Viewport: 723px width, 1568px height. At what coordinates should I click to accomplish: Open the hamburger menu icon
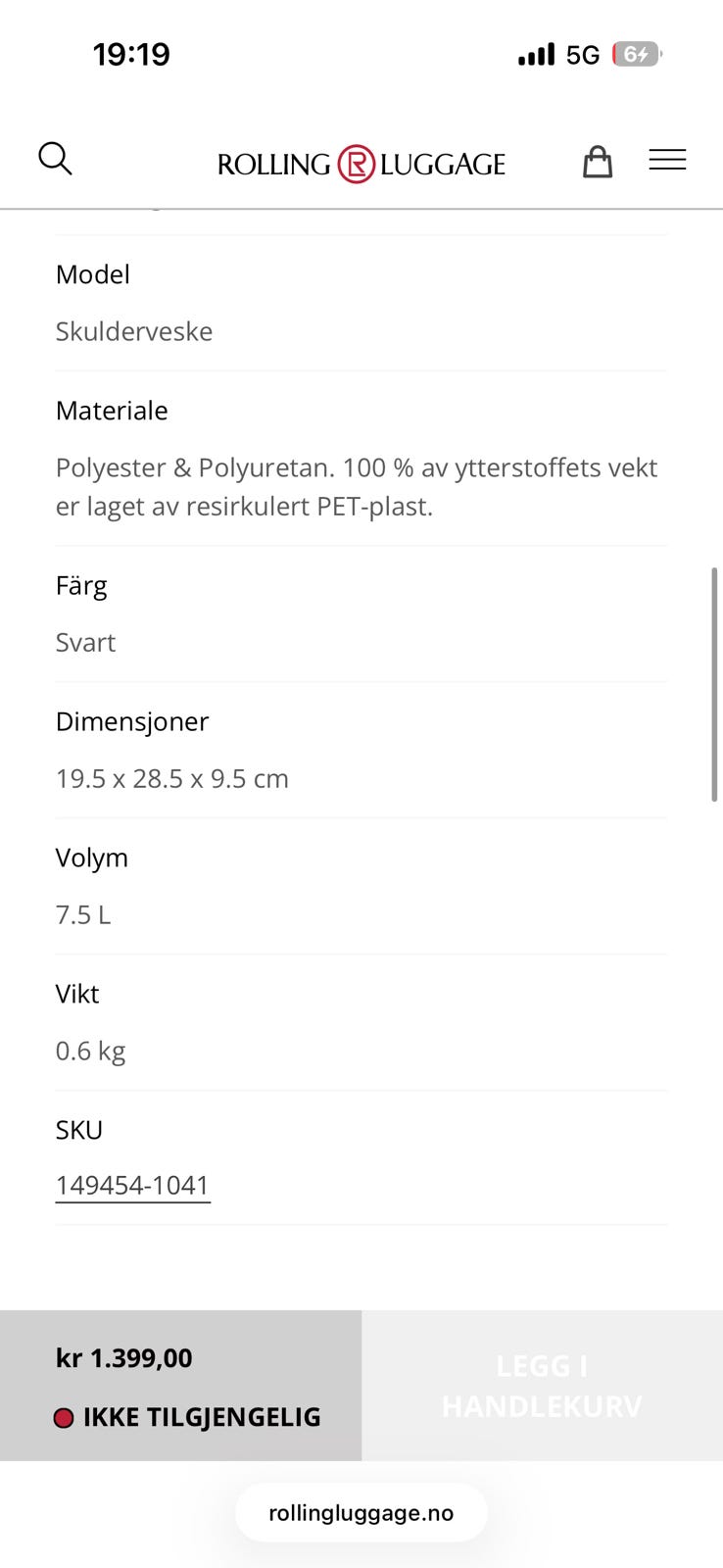tap(667, 160)
